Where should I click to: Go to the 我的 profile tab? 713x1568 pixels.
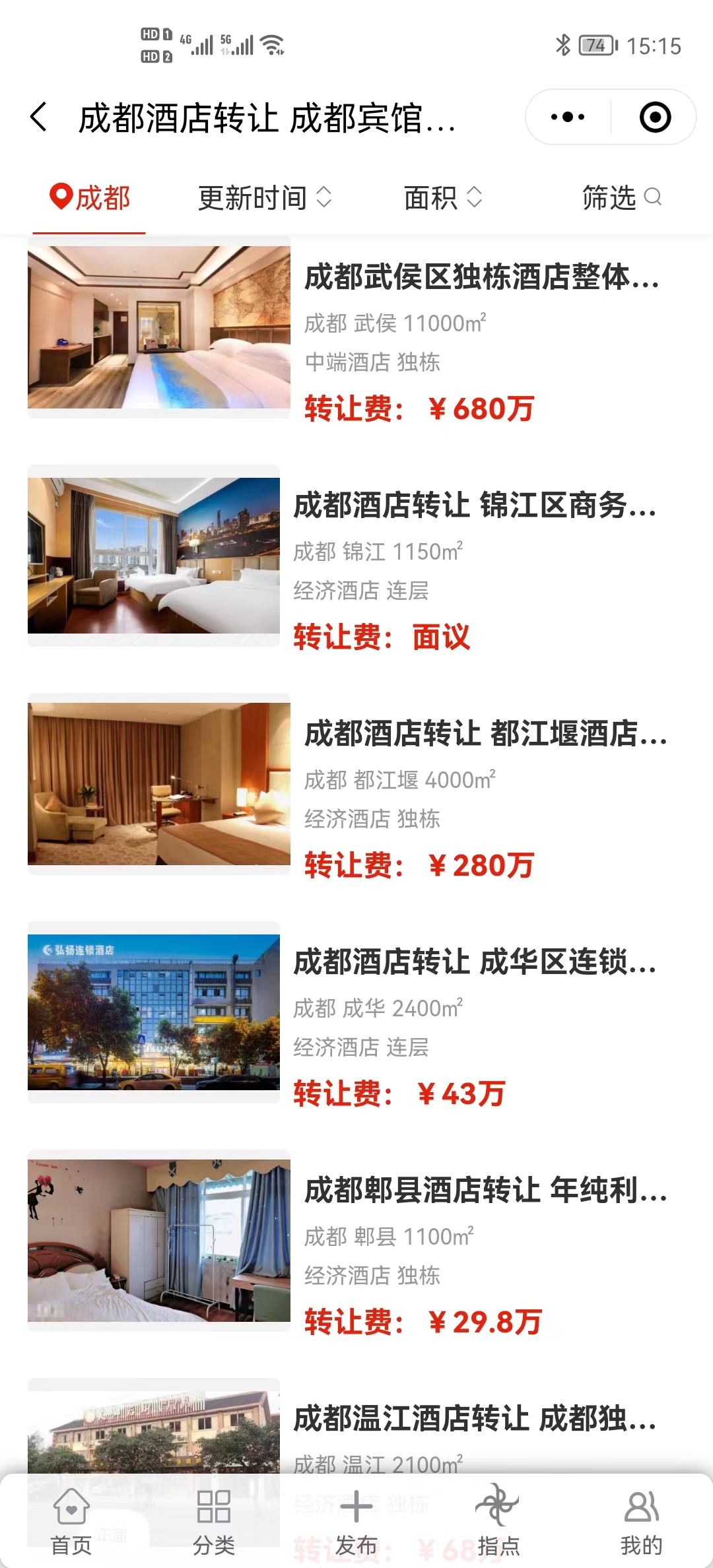(641, 1518)
